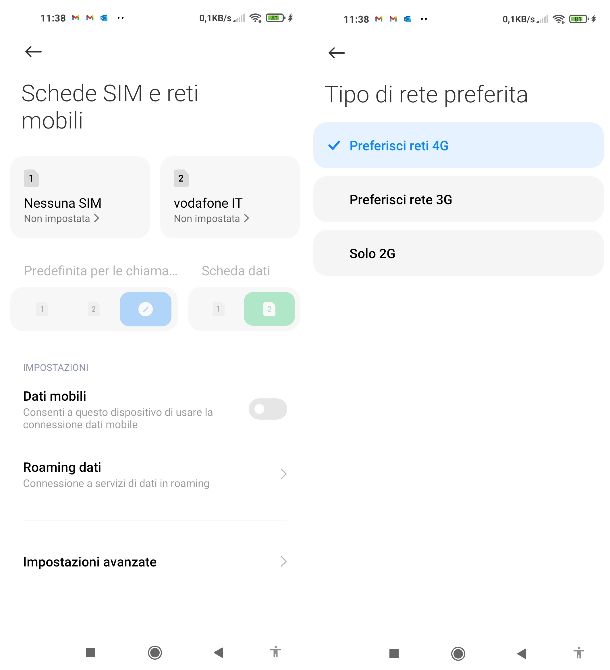Screen dimensions: 610x670
Task: Go back from Tipo di rete preferita
Action: coord(337,53)
